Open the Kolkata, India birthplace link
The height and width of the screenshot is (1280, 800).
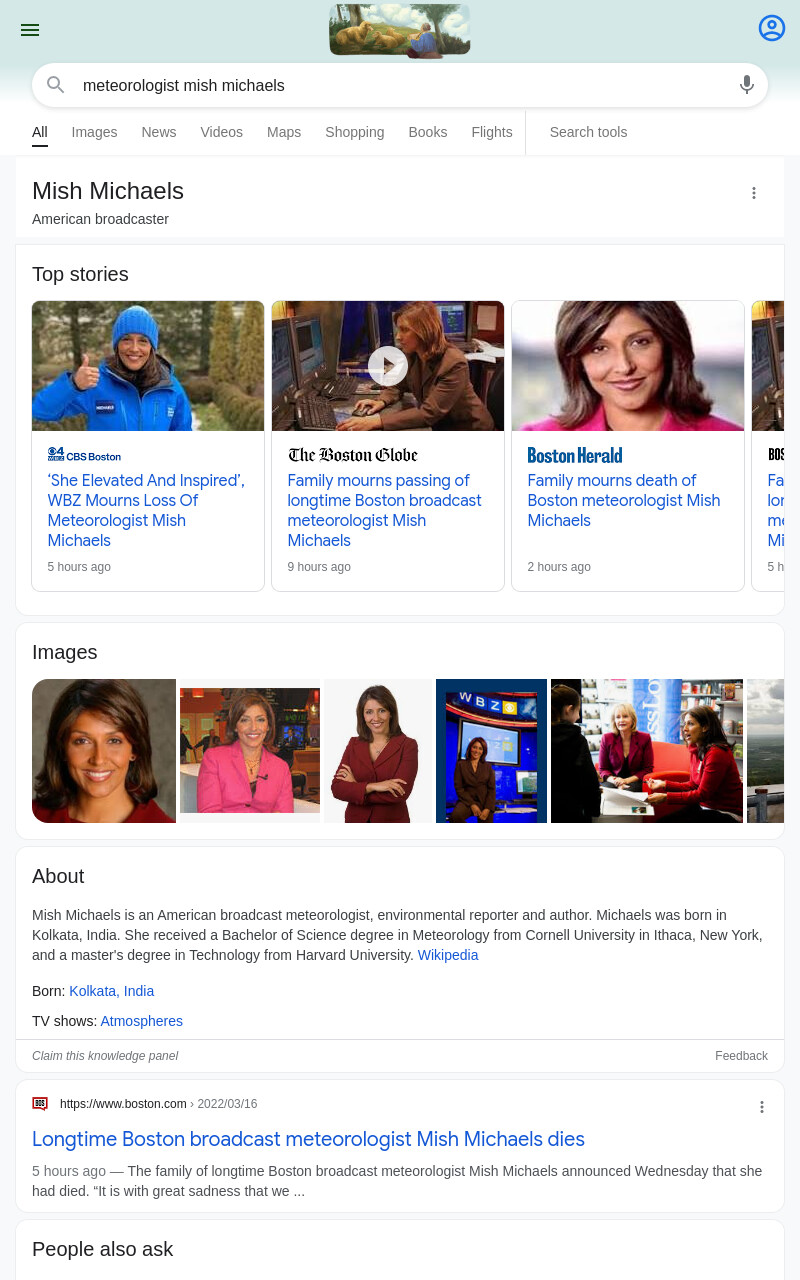112,991
